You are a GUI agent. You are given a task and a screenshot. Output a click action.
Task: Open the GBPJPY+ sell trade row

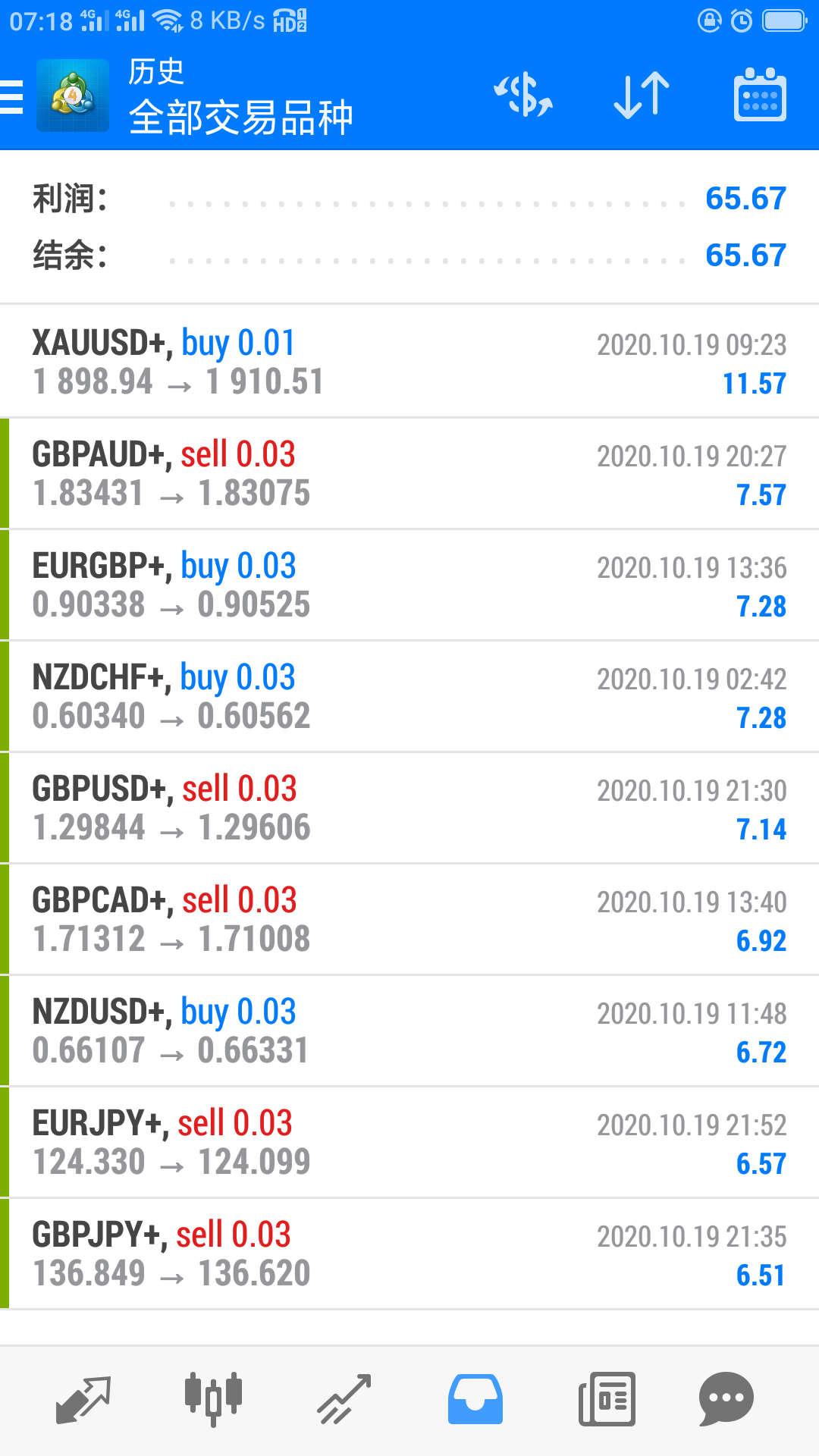(409, 1254)
